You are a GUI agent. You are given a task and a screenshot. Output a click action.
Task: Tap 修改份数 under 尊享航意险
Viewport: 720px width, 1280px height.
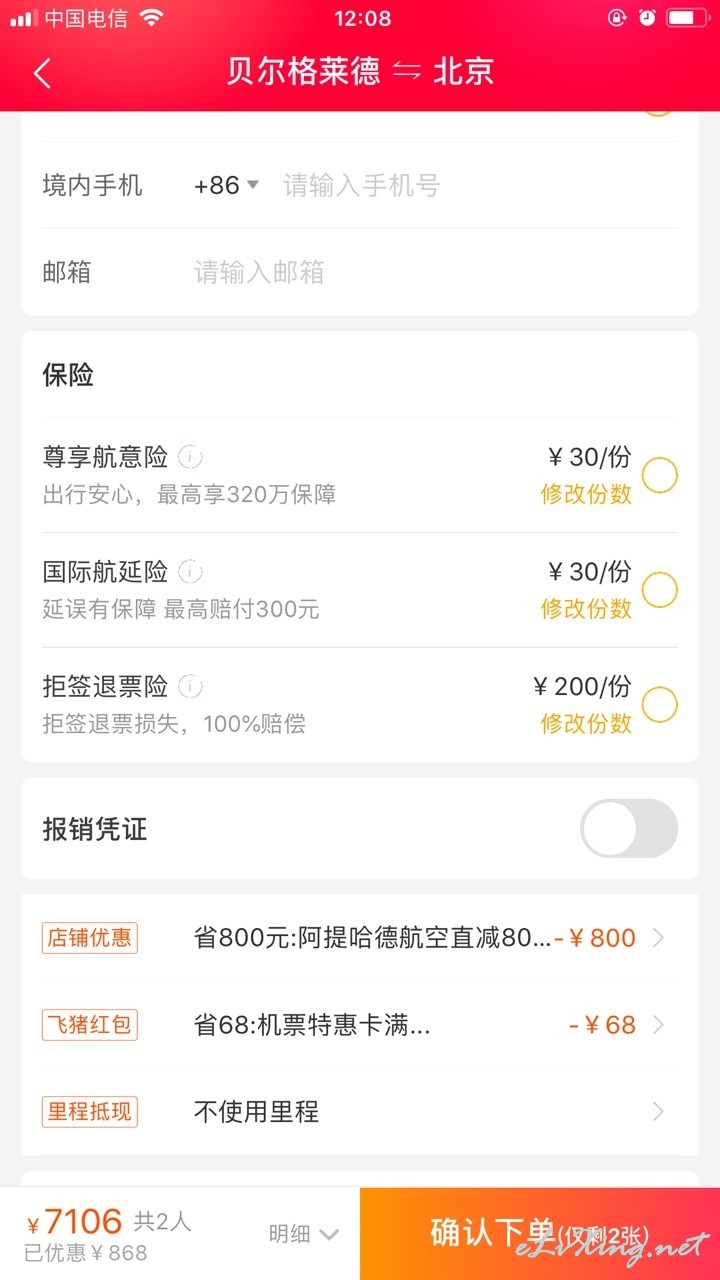point(587,494)
